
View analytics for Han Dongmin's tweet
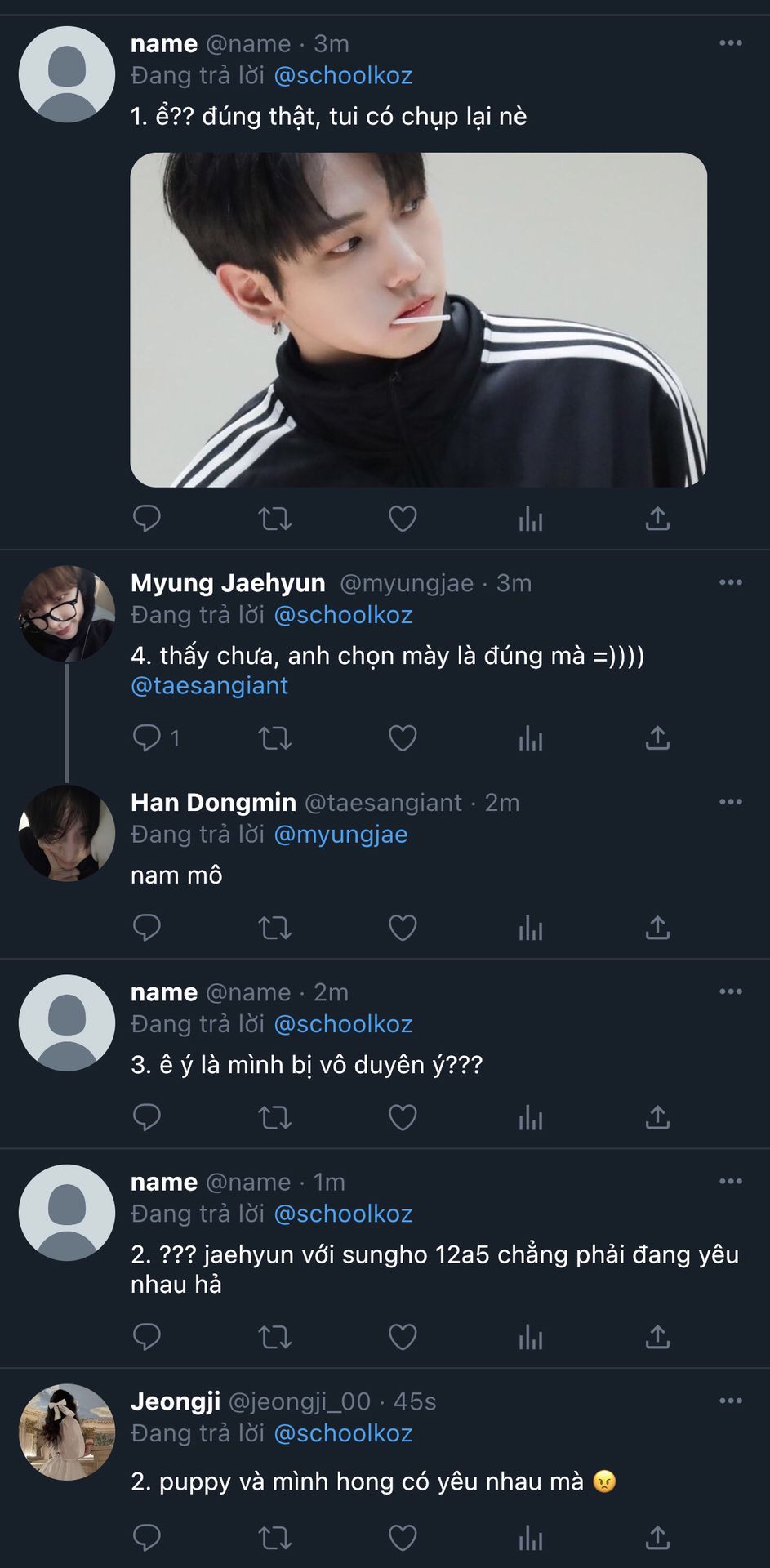pyautogui.click(x=530, y=928)
